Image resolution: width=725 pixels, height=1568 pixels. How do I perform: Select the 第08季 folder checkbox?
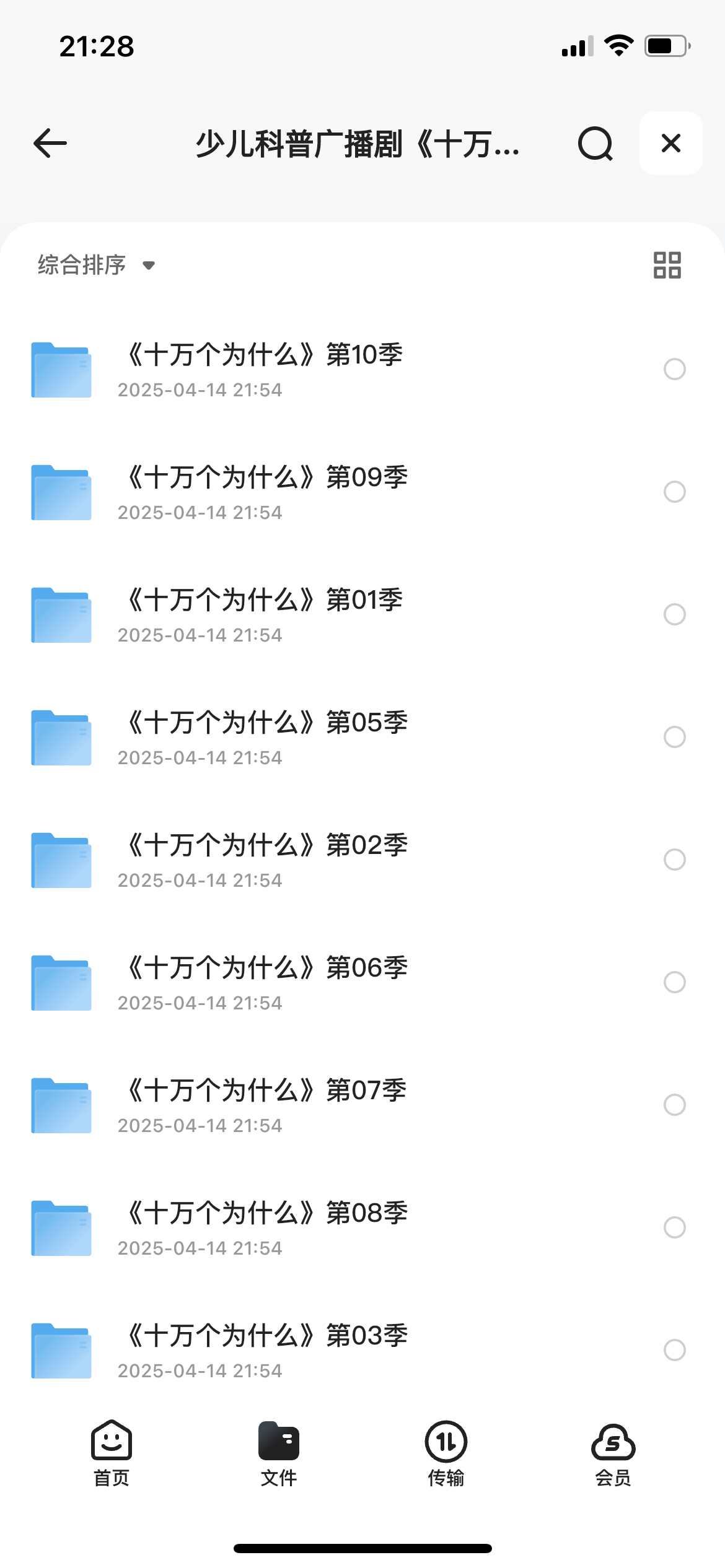674,1227
